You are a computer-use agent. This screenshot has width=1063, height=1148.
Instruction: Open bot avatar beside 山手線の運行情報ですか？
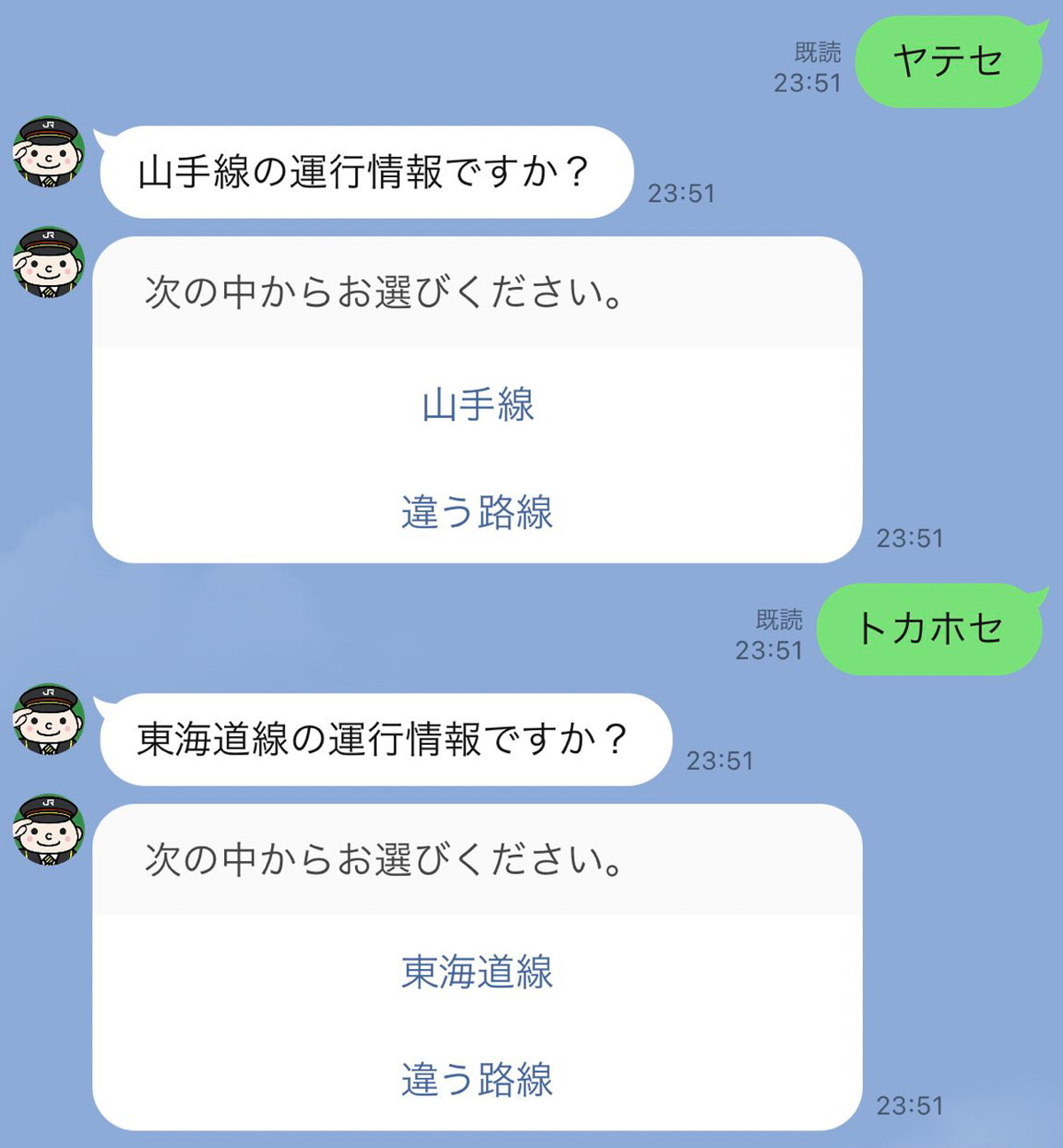(49, 152)
